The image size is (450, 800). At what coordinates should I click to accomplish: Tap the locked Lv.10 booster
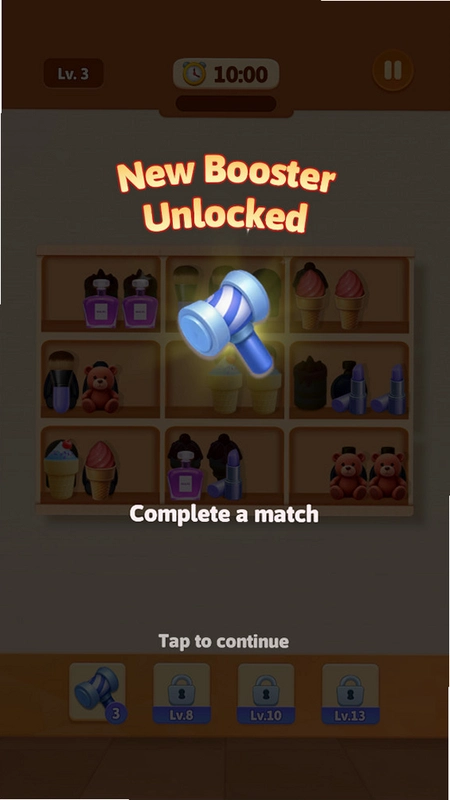coord(266,693)
